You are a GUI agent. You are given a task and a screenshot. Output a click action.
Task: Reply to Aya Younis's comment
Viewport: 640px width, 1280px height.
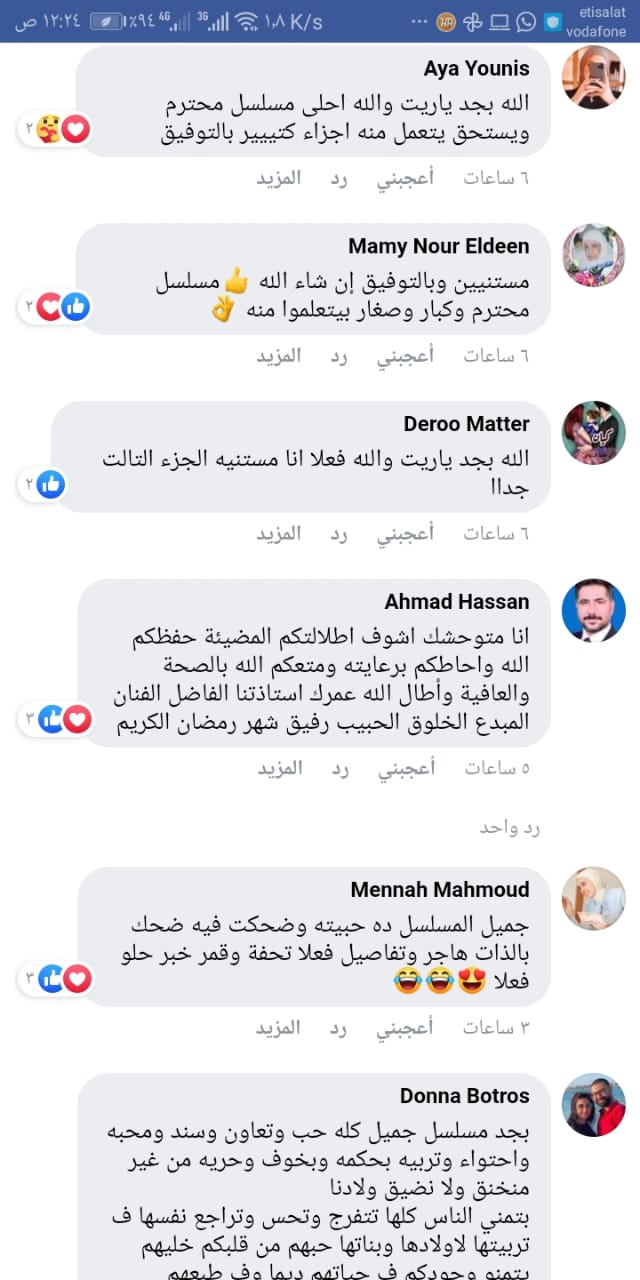[x=339, y=178]
